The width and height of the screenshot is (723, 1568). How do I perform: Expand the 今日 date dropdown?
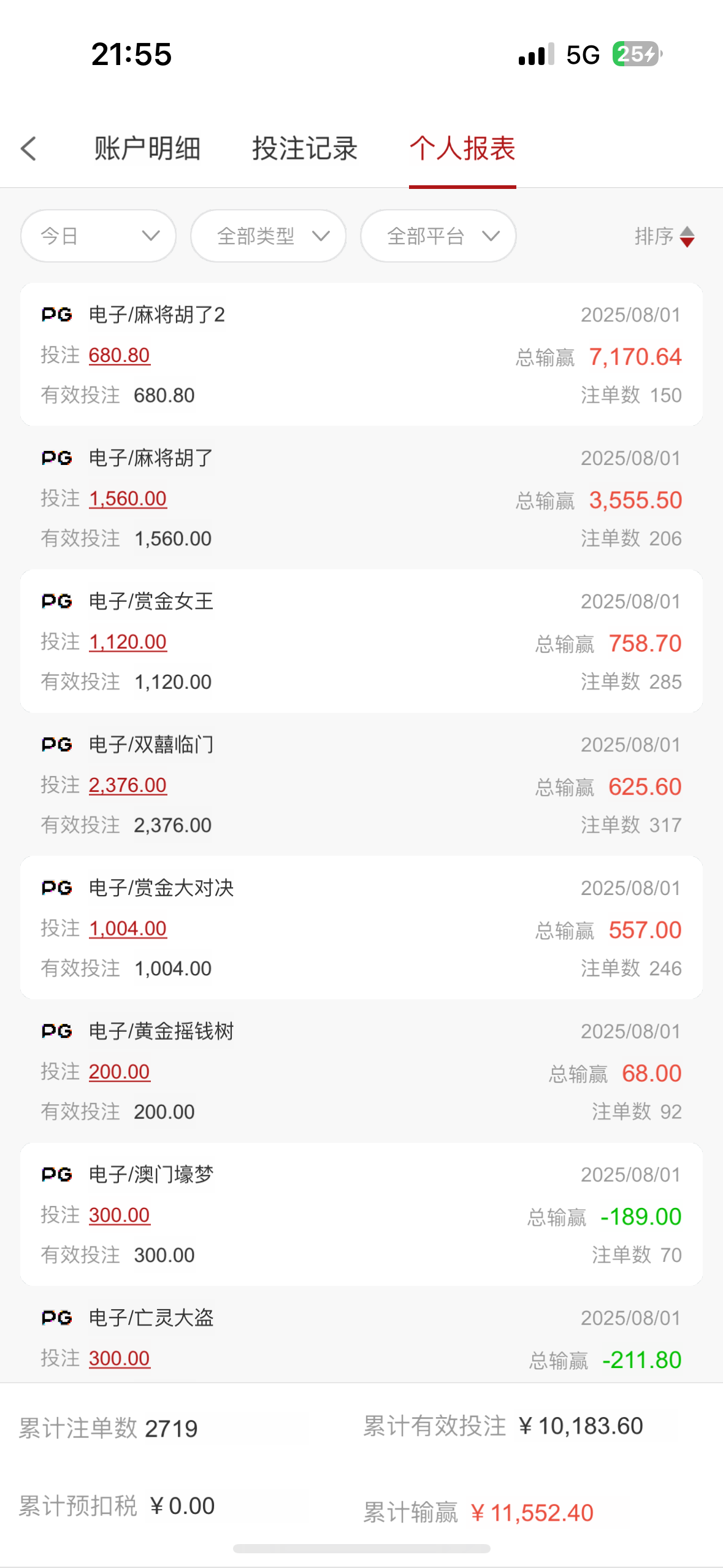pos(98,236)
